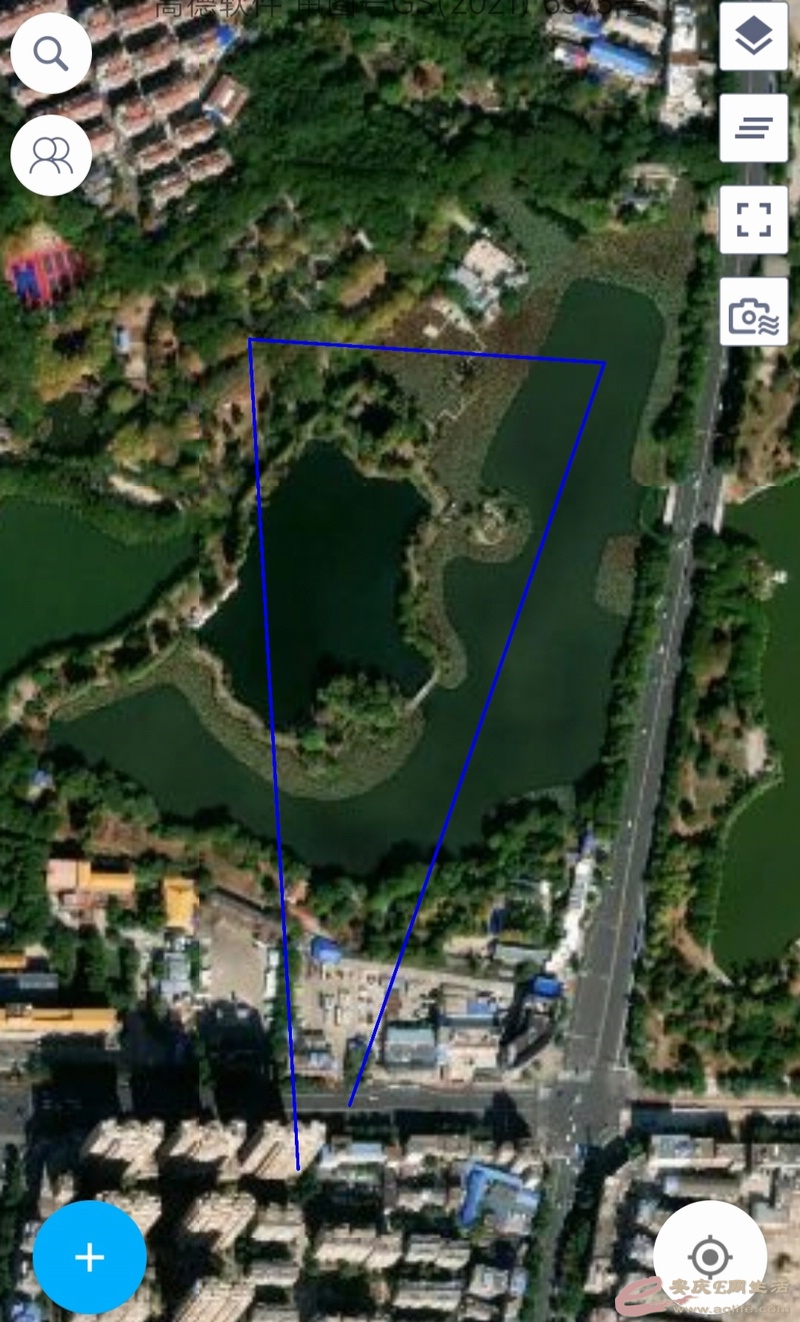Capture a map screenshot with camera icon
The width and height of the screenshot is (800, 1322).
point(753,312)
